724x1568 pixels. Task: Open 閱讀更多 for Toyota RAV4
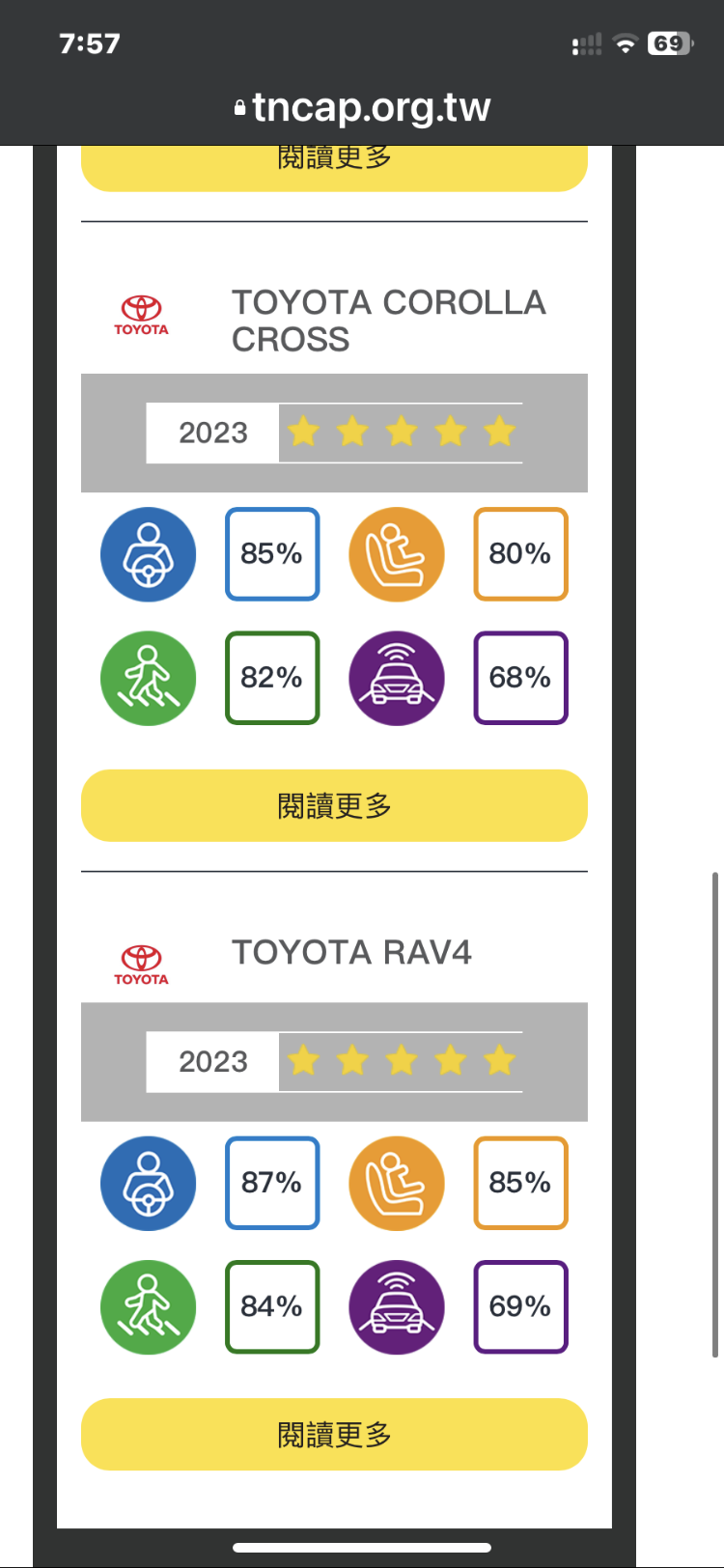pyautogui.click(x=334, y=1434)
